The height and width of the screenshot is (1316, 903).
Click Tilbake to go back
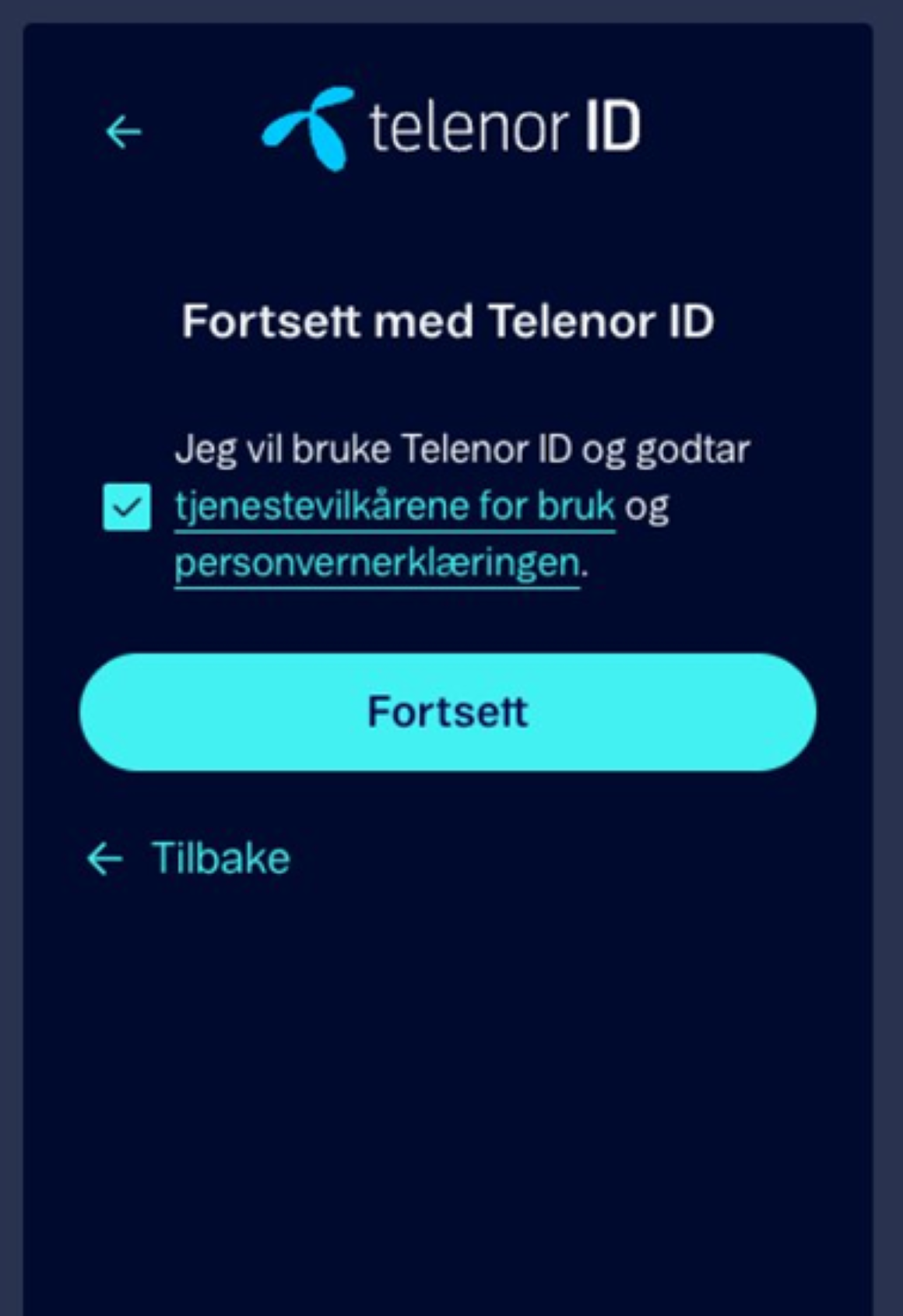click(220, 857)
